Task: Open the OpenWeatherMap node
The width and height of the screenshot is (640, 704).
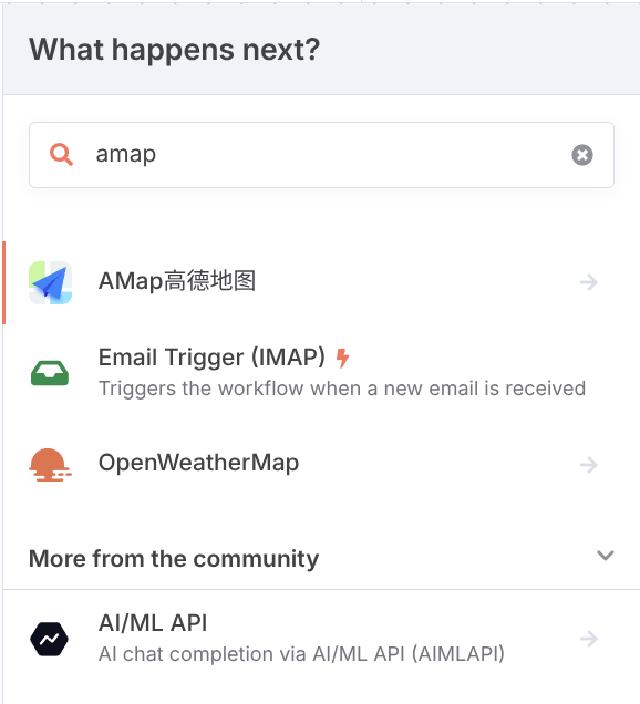Action: 198,463
